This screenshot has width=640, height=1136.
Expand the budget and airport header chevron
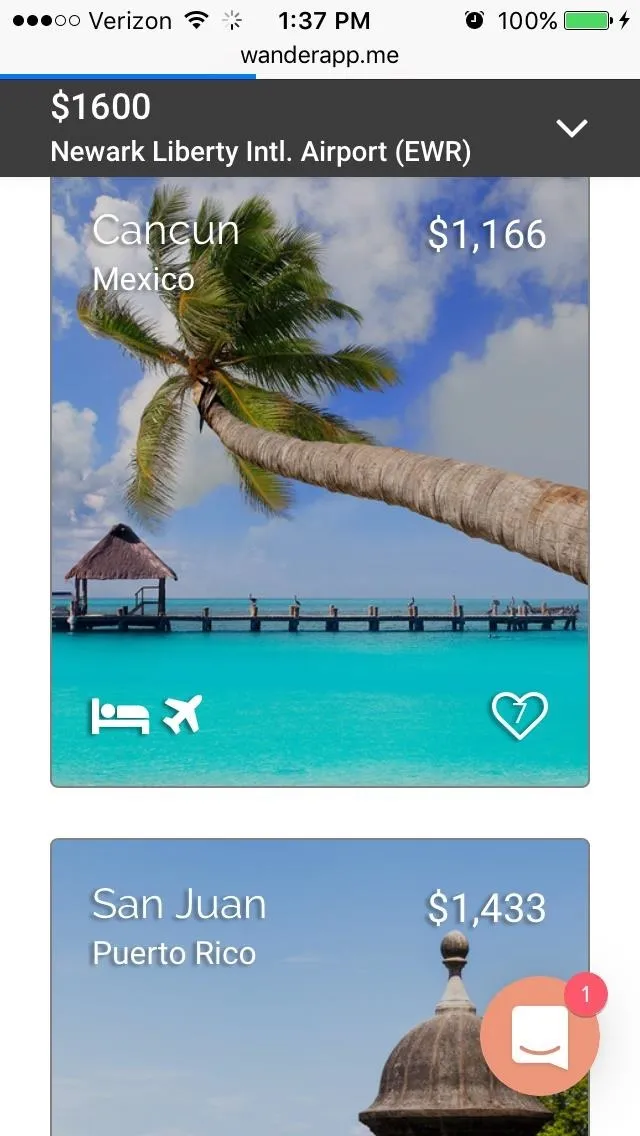click(571, 128)
